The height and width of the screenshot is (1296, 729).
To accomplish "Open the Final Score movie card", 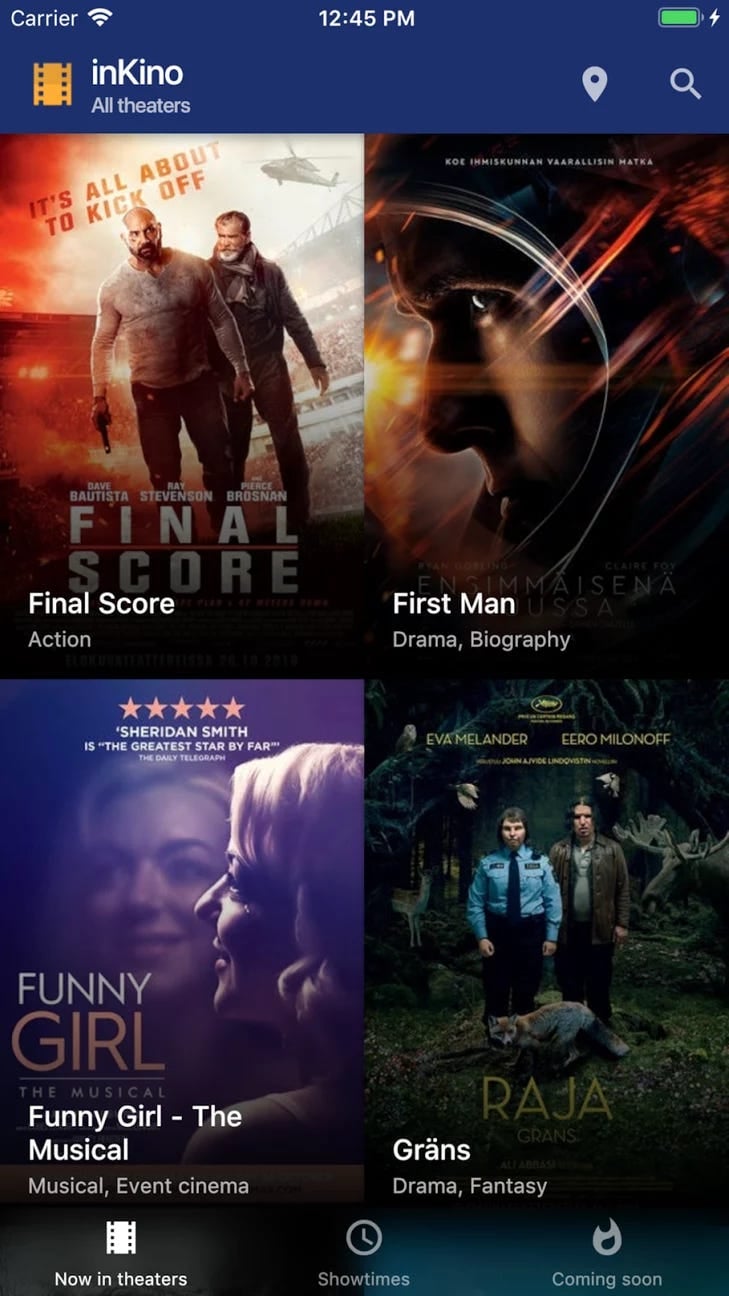I will 181,405.
